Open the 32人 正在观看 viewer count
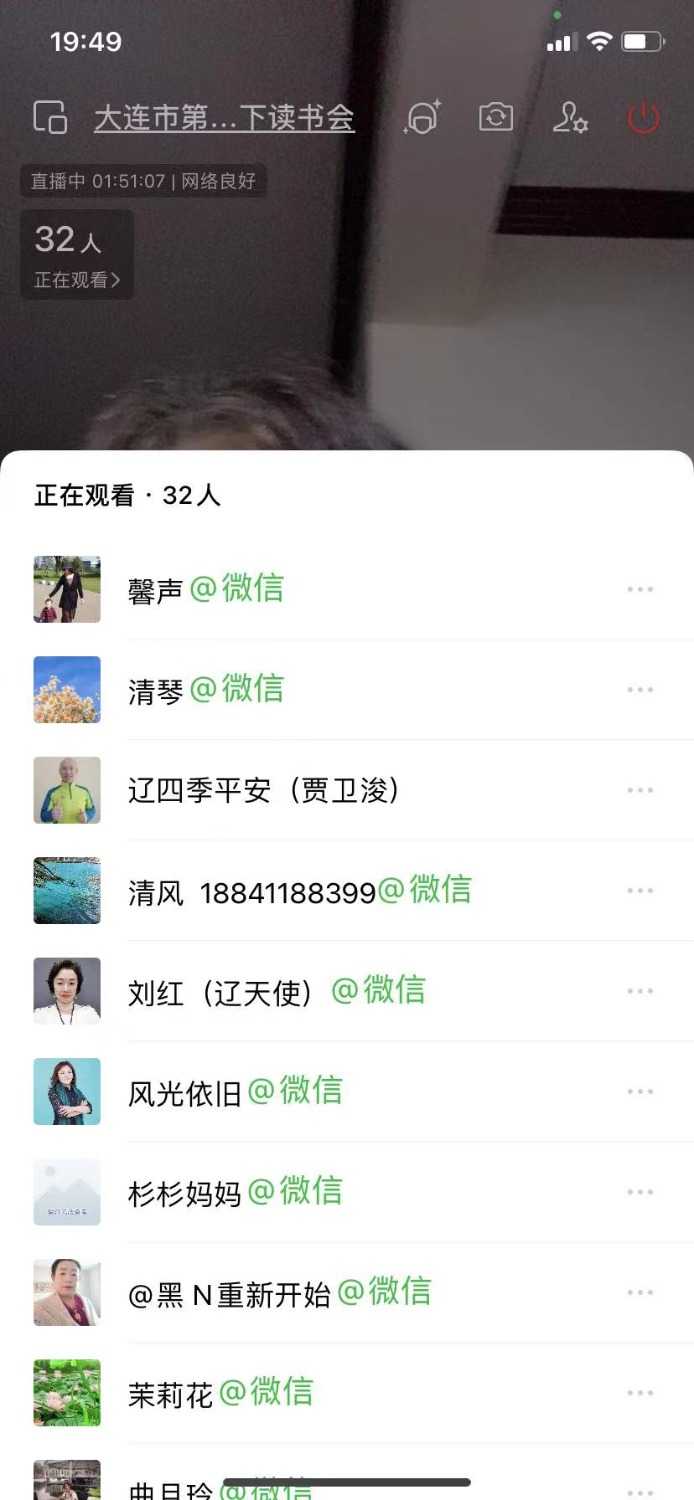This screenshot has width=694, height=1500. click(x=77, y=254)
